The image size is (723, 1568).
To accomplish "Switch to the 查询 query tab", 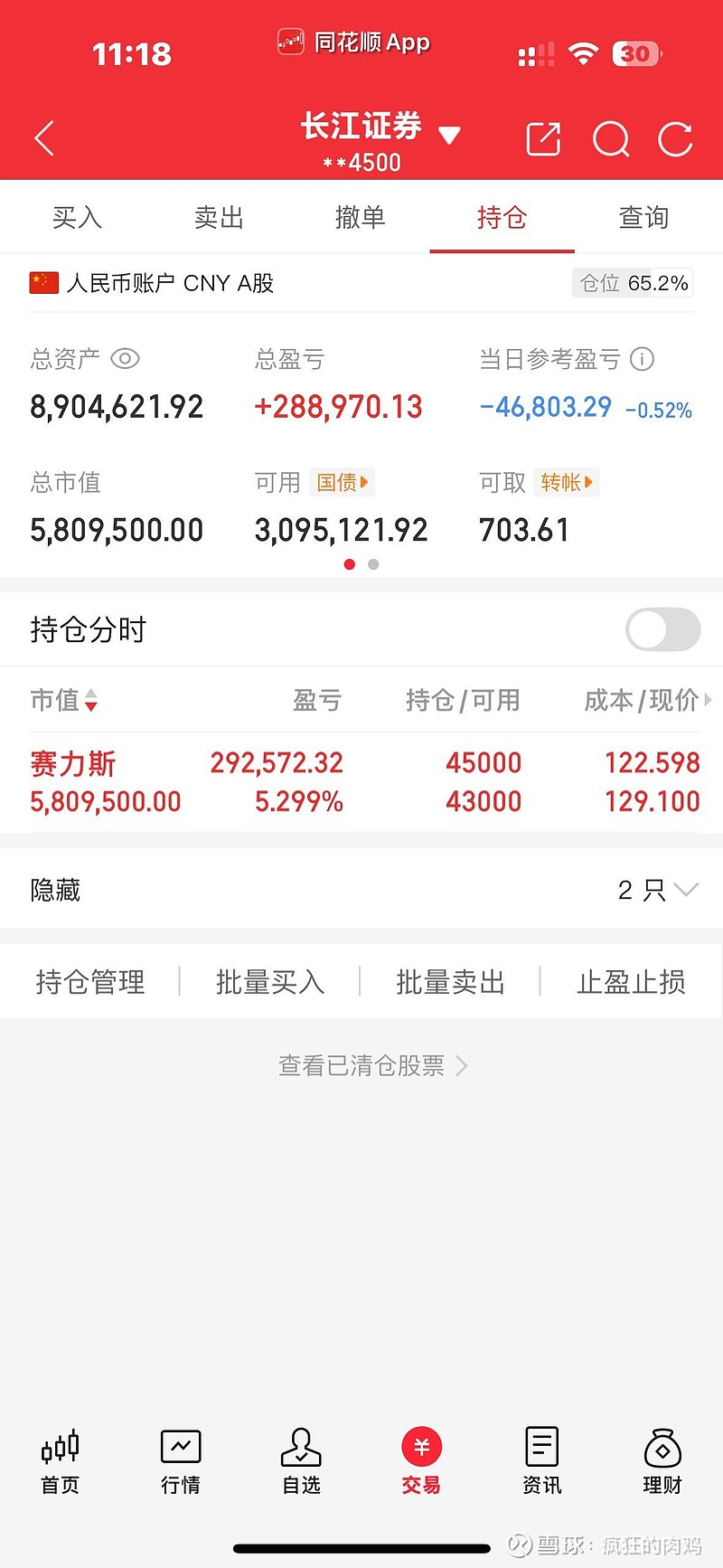I will pyautogui.click(x=643, y=217).
